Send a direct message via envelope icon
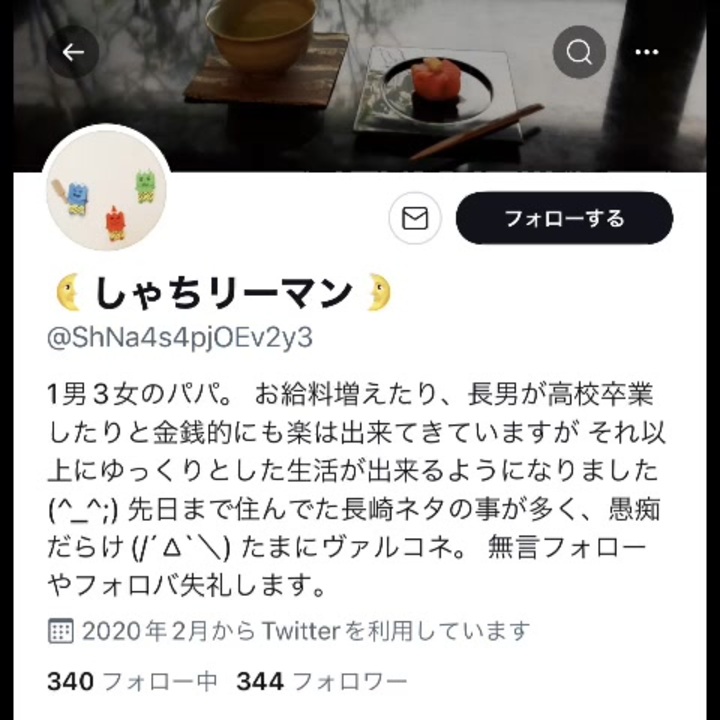Viewport: 720px width, 720px height. 415,218
